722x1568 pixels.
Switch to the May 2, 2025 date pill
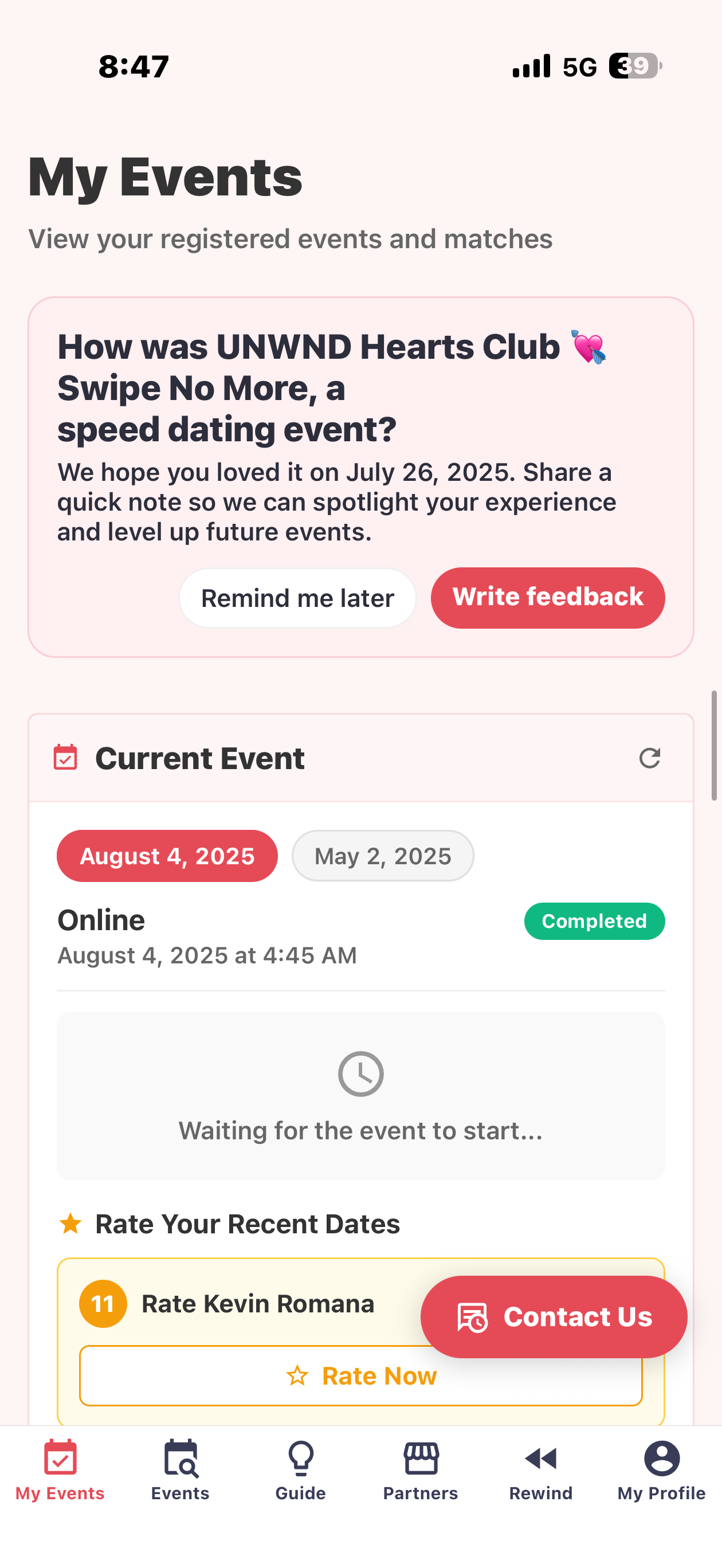(x=382, y=856)
